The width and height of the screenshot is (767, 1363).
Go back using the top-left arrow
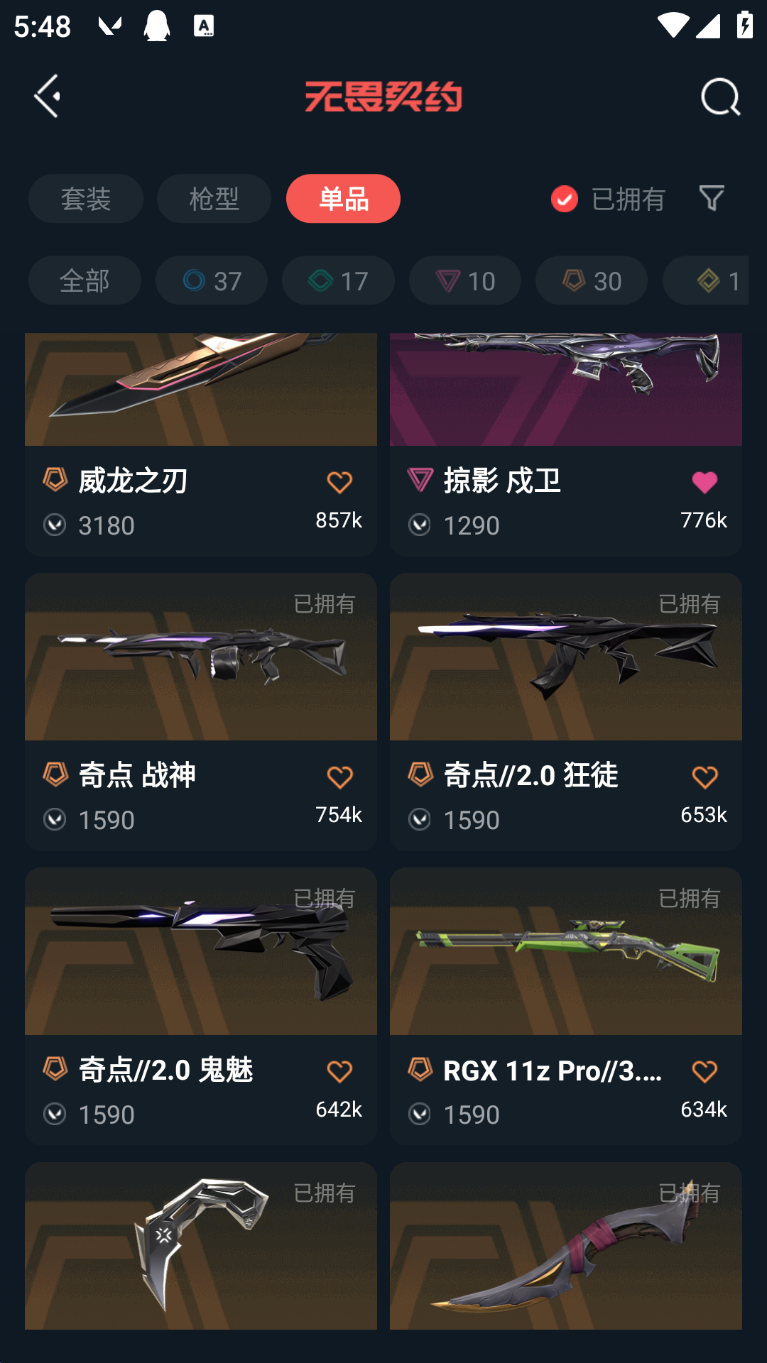[47, 96]
